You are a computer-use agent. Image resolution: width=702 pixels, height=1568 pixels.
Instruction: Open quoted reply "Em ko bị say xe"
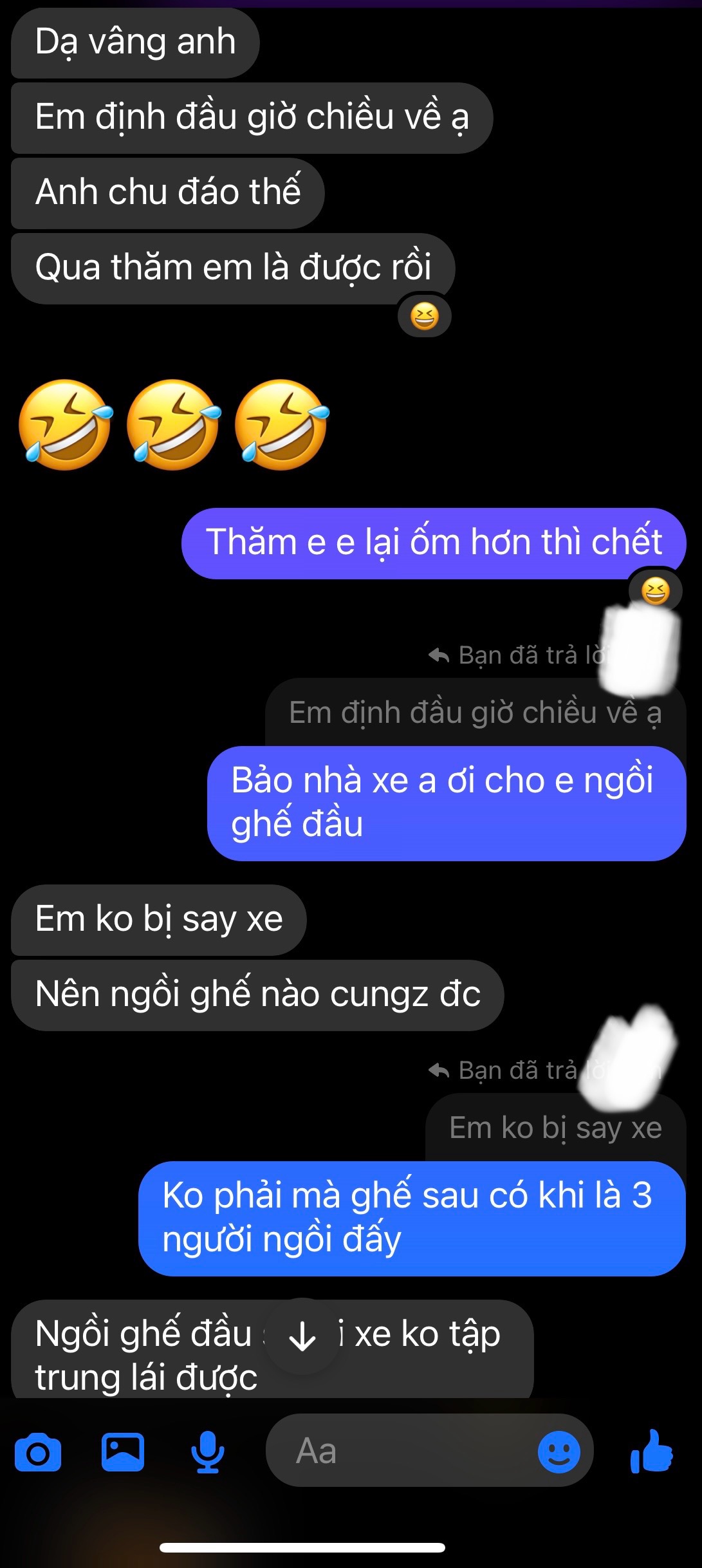(555, 1128)
